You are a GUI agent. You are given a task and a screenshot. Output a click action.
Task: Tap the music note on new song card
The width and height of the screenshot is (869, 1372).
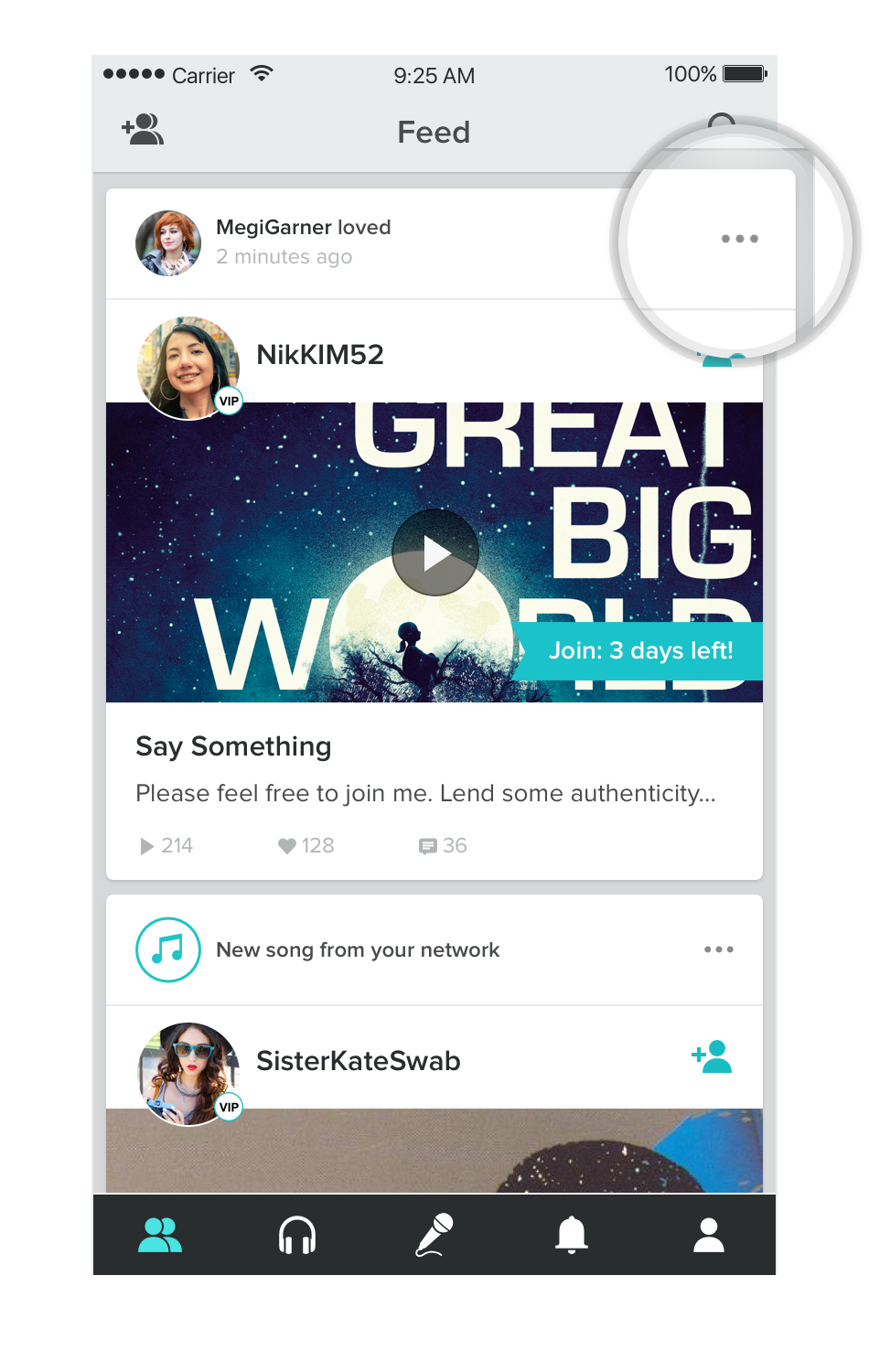click(168, 949)
